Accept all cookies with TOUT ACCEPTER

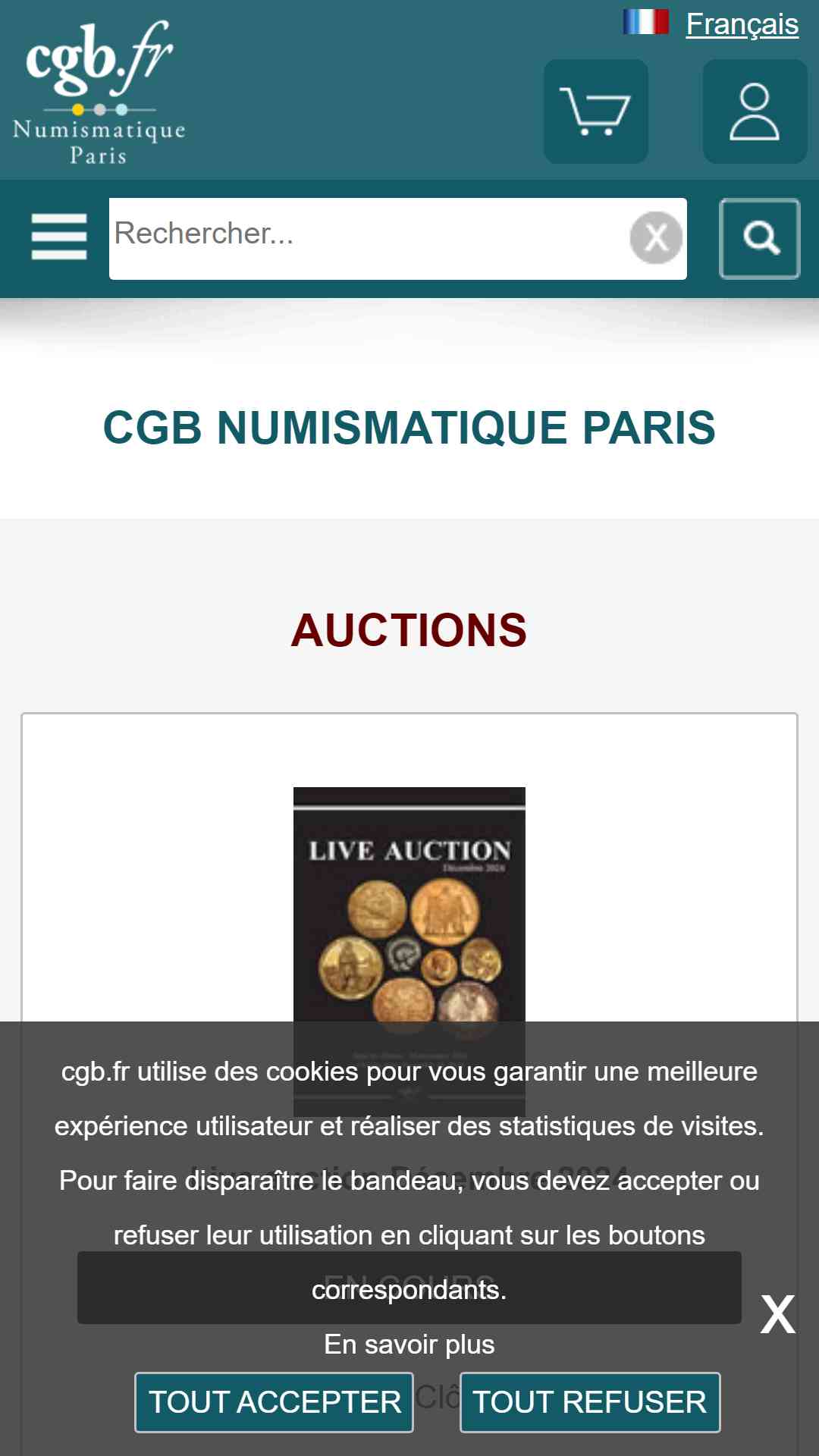(274, 1402)
